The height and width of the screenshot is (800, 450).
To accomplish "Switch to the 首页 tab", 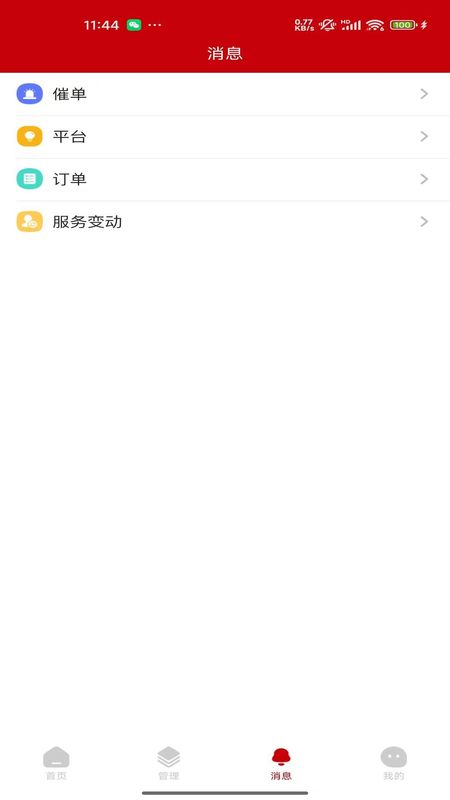I will pyautogui.click(x=56, y=763).
